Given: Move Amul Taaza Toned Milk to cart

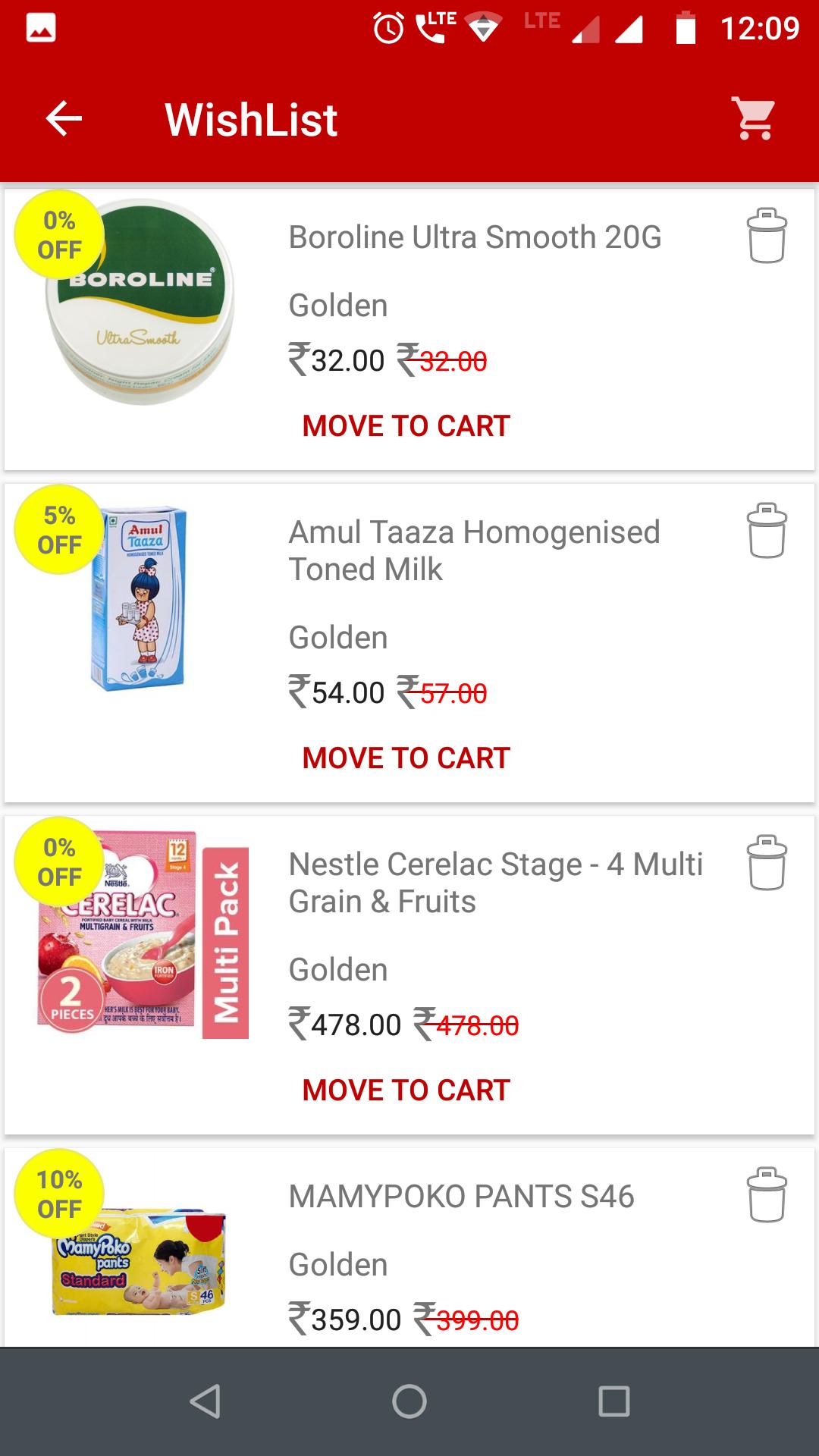Looking at the screenshot, I should (406, 758).
